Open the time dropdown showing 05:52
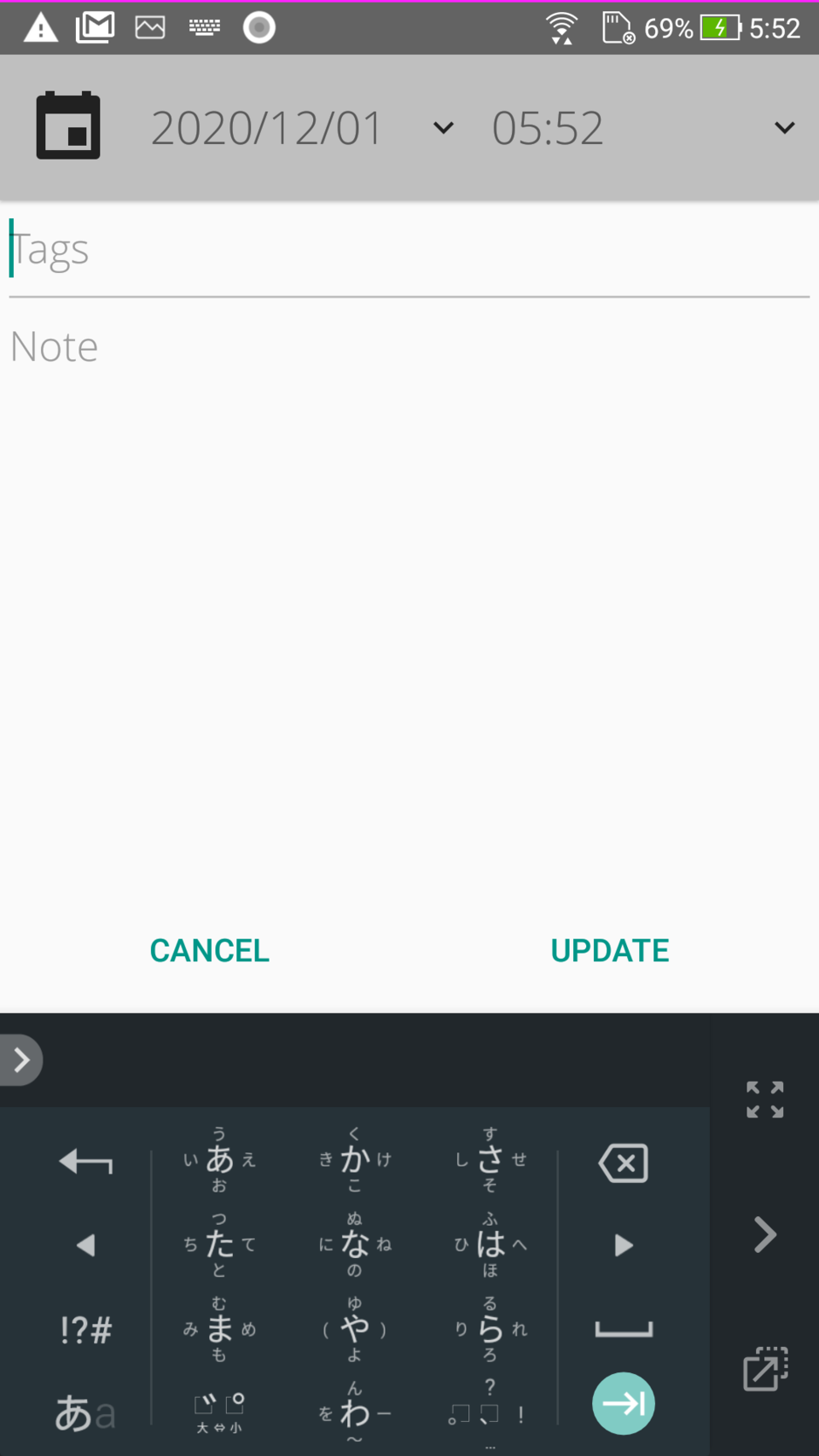Viewport: 819px width, 1456px height. 642,128
